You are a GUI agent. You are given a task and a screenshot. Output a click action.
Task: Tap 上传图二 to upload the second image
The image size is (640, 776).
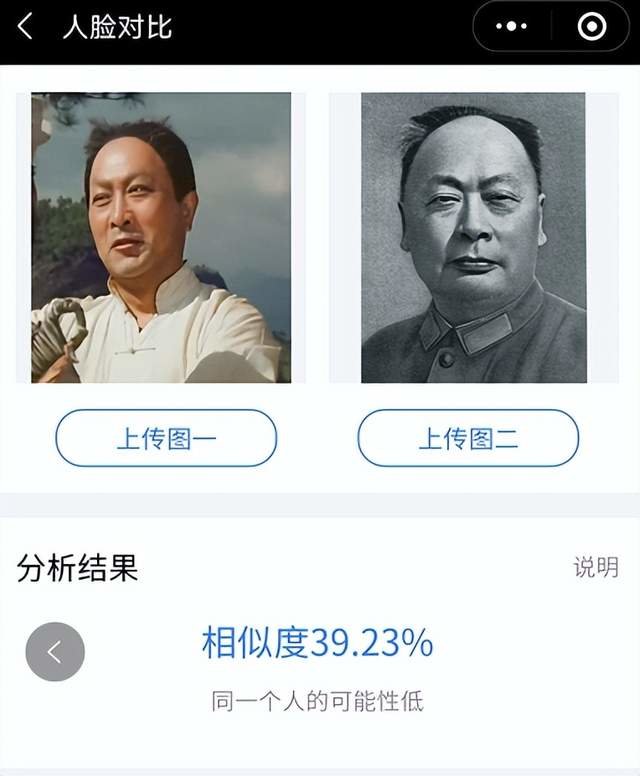point(468,438)
